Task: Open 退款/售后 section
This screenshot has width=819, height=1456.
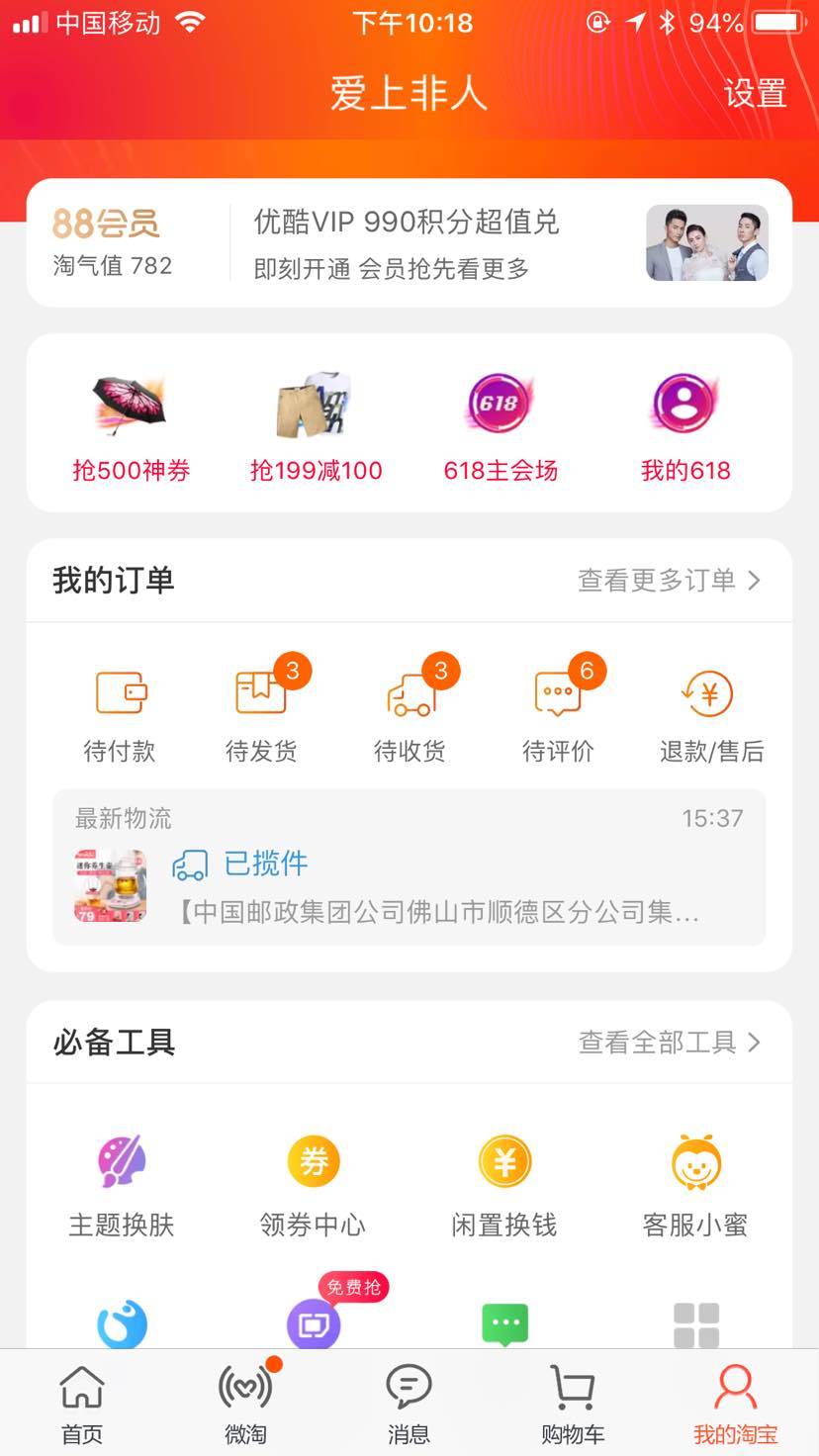Action: [711, 709]
